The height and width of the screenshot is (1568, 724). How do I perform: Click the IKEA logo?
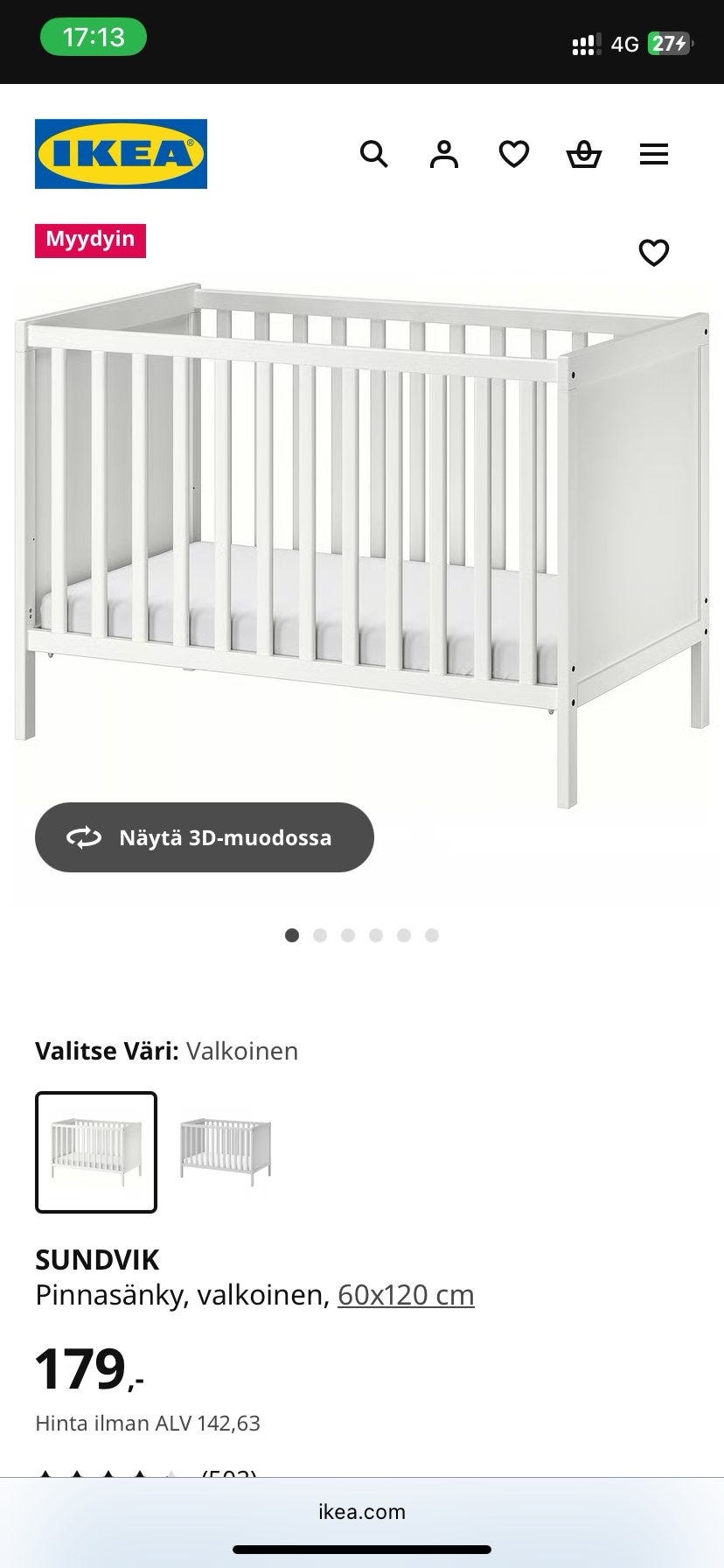pyautogui.click(x=121, y=155)
